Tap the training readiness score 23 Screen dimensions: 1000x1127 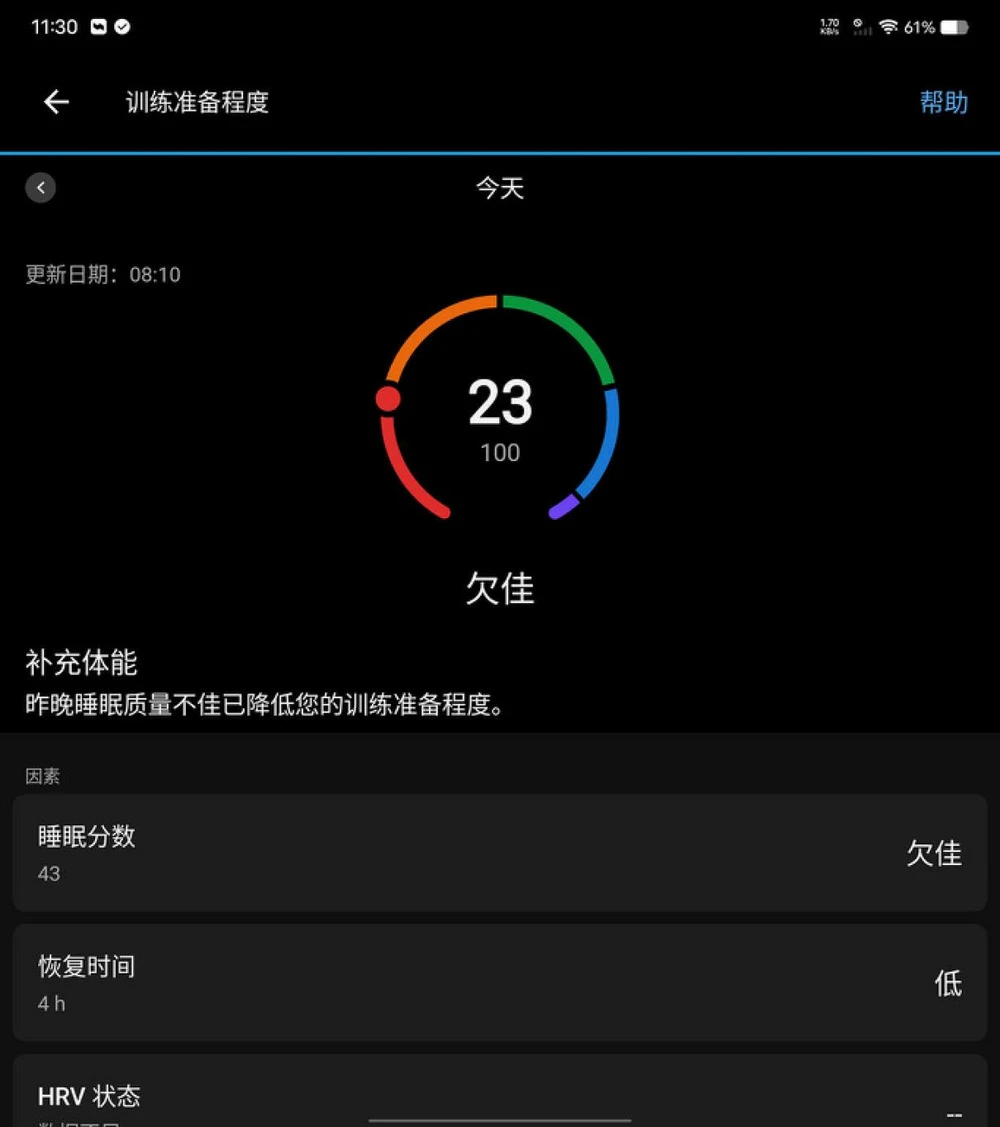click(x=500, y=403)
